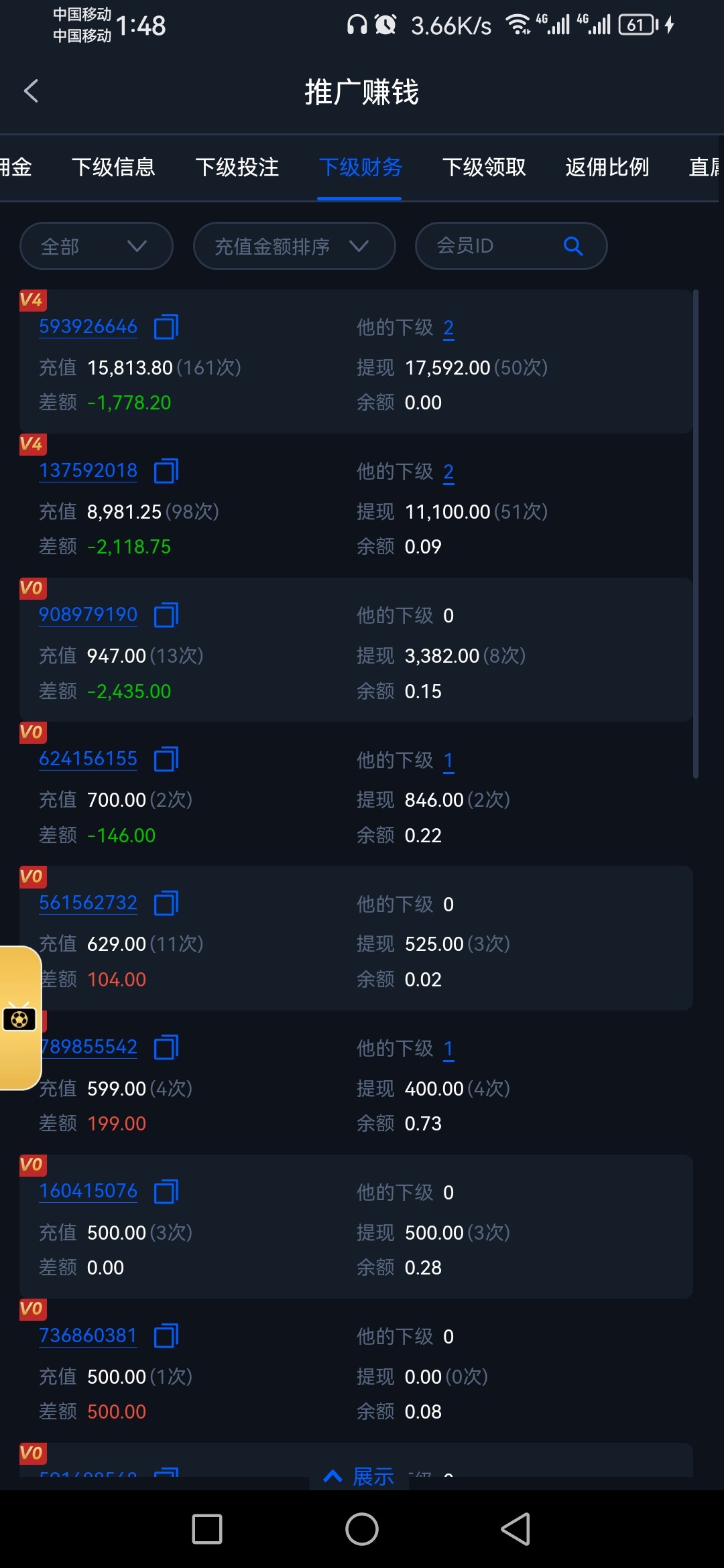Tap the system home button

(x=362, y=1529)
